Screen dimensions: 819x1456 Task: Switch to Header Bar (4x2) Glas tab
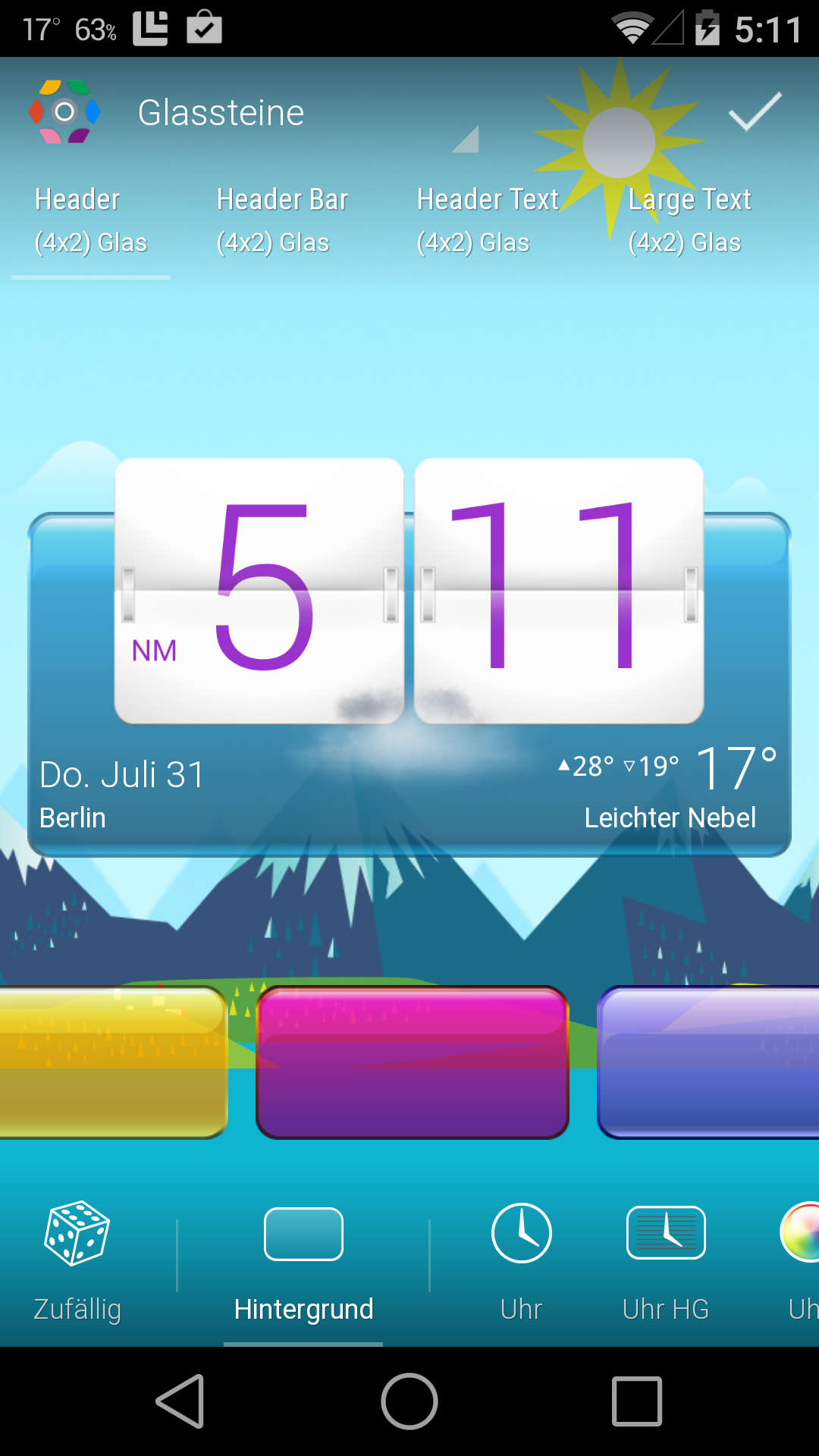pyautogui.click(x=282, y=221)
